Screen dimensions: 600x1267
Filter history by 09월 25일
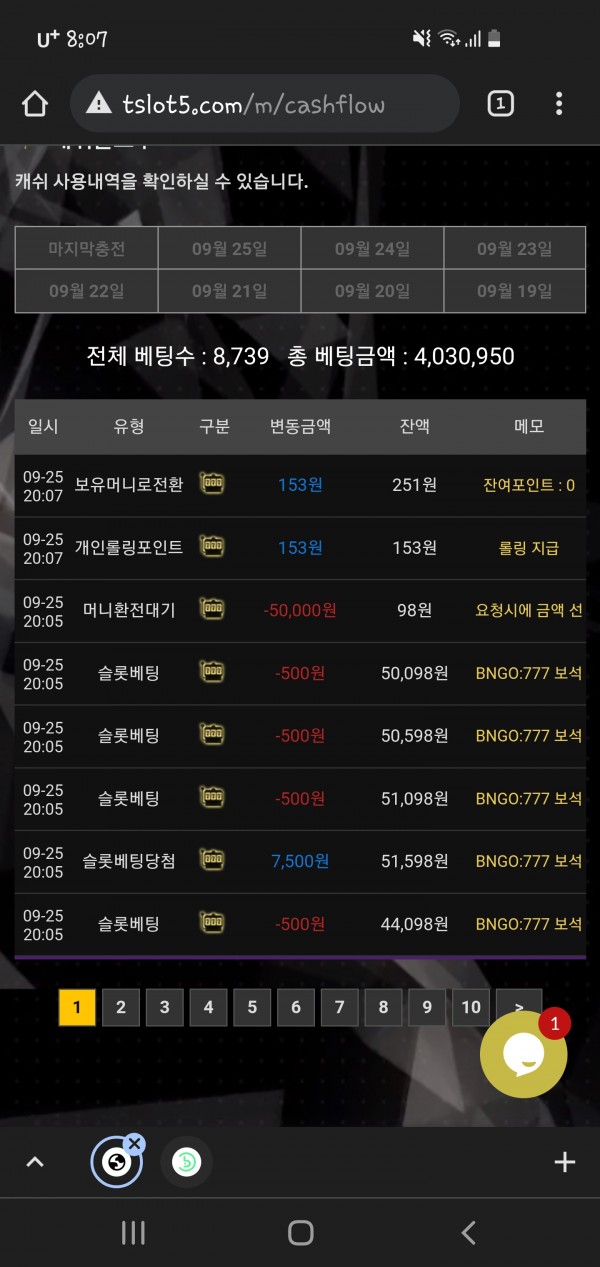(229, 248)
